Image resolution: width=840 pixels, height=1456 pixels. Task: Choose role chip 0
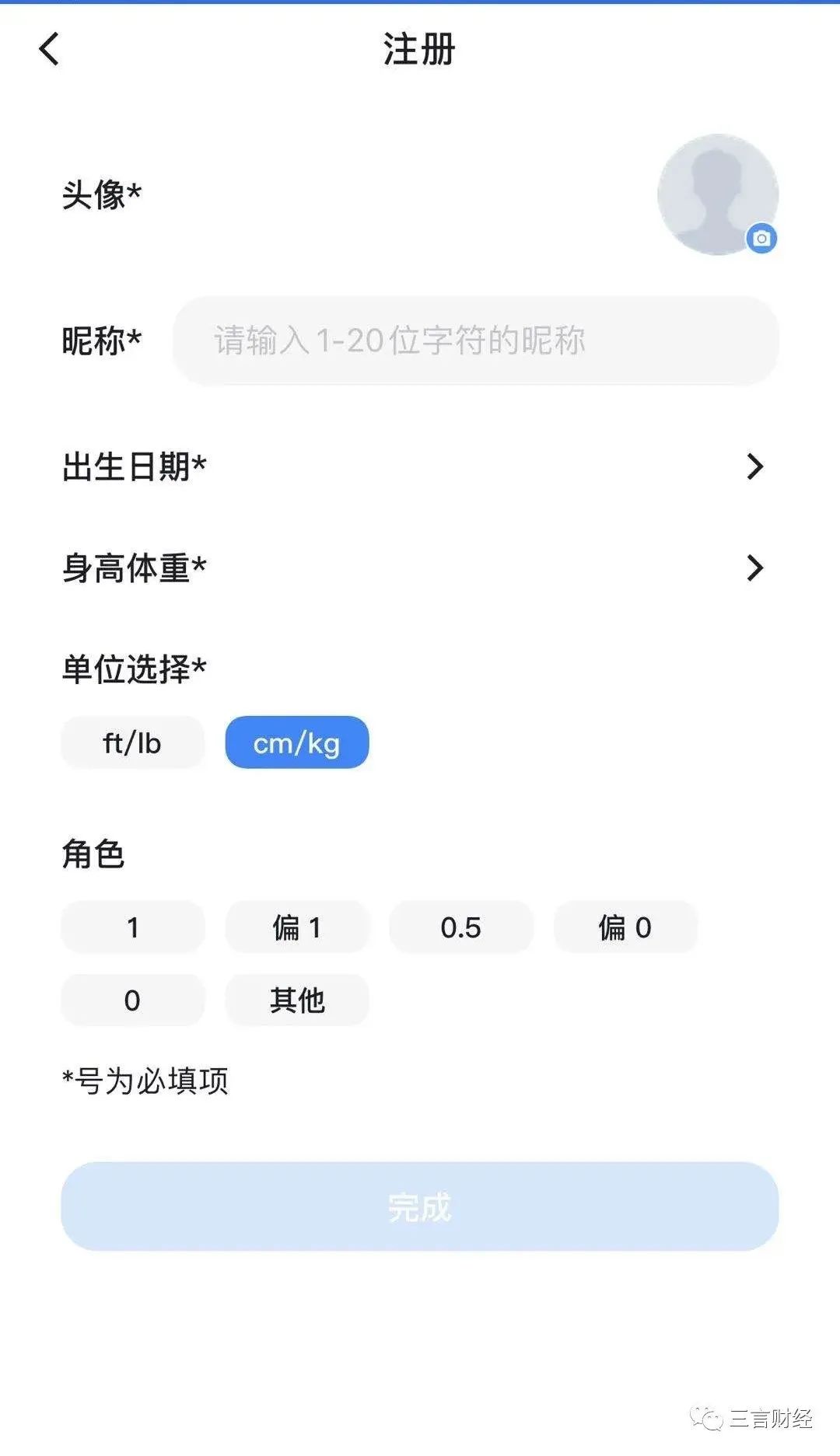pyautogui.click(x=132, y=1000)
